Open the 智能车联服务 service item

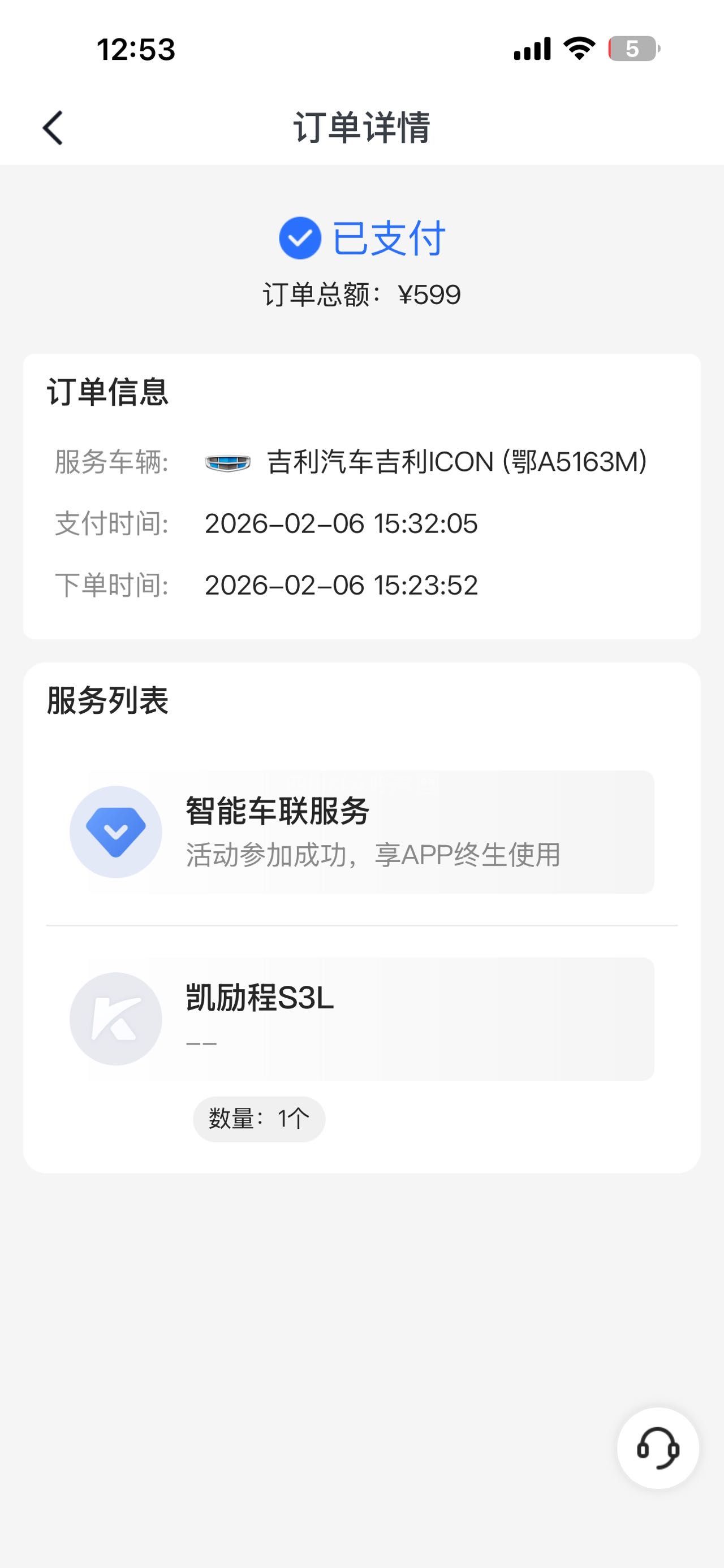click(x=361, y=831)
